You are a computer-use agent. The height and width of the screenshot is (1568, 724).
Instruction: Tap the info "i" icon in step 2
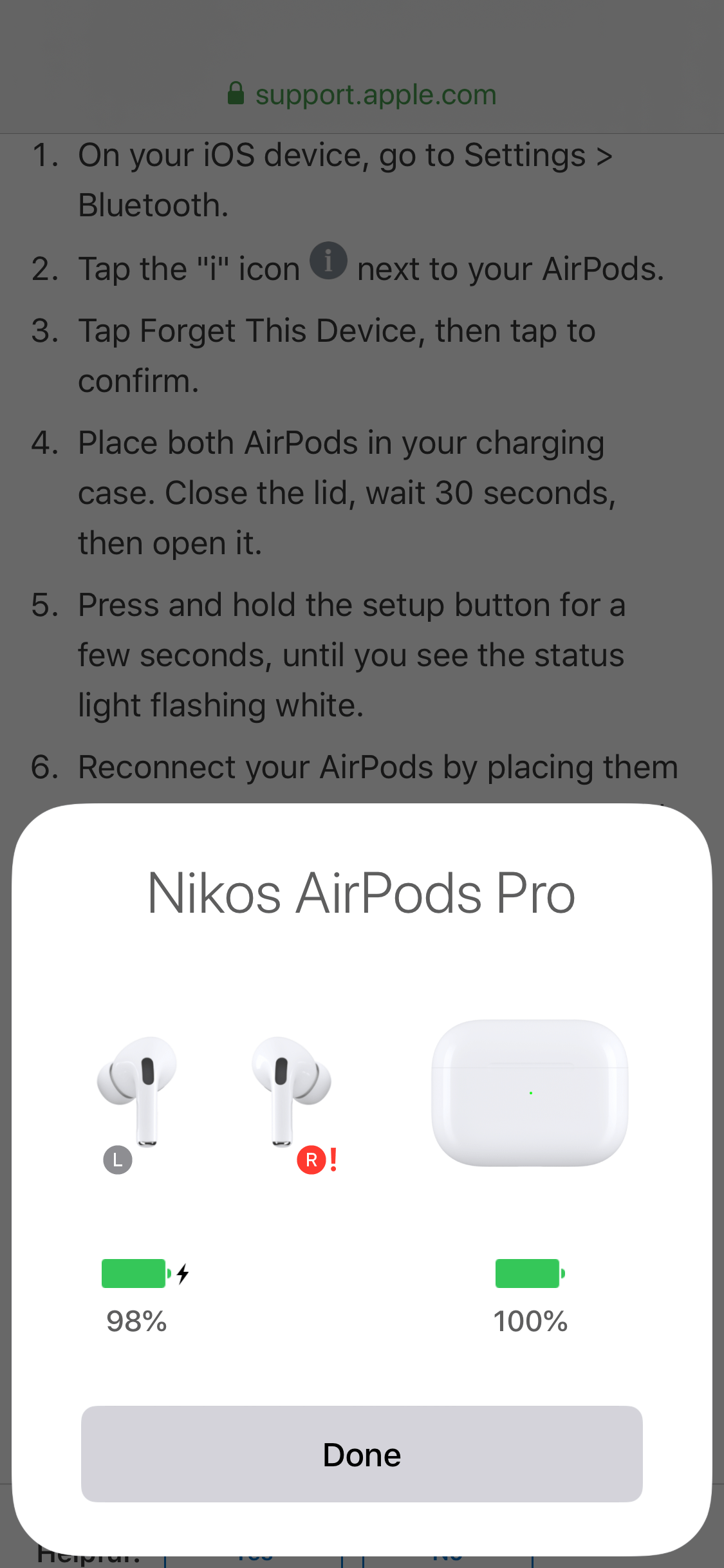tap(330, 261)
